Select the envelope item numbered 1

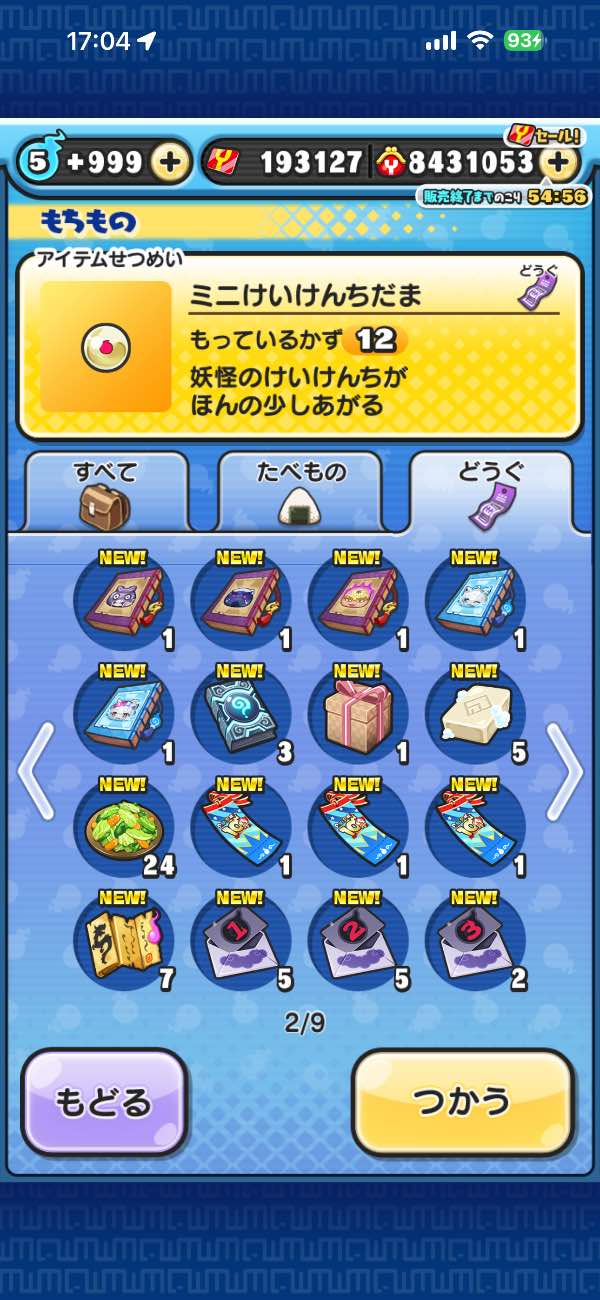click(x=241, y=940)
